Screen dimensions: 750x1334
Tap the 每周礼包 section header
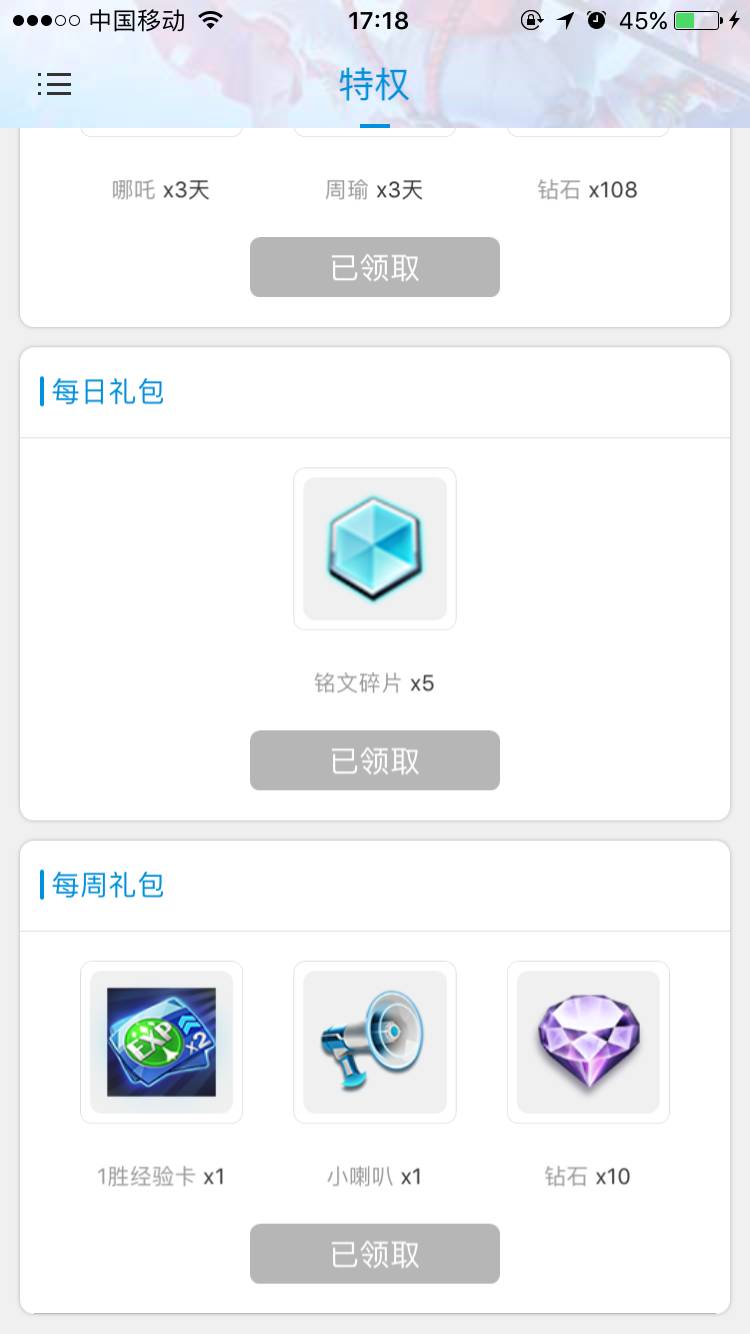(x=106, y=885)
